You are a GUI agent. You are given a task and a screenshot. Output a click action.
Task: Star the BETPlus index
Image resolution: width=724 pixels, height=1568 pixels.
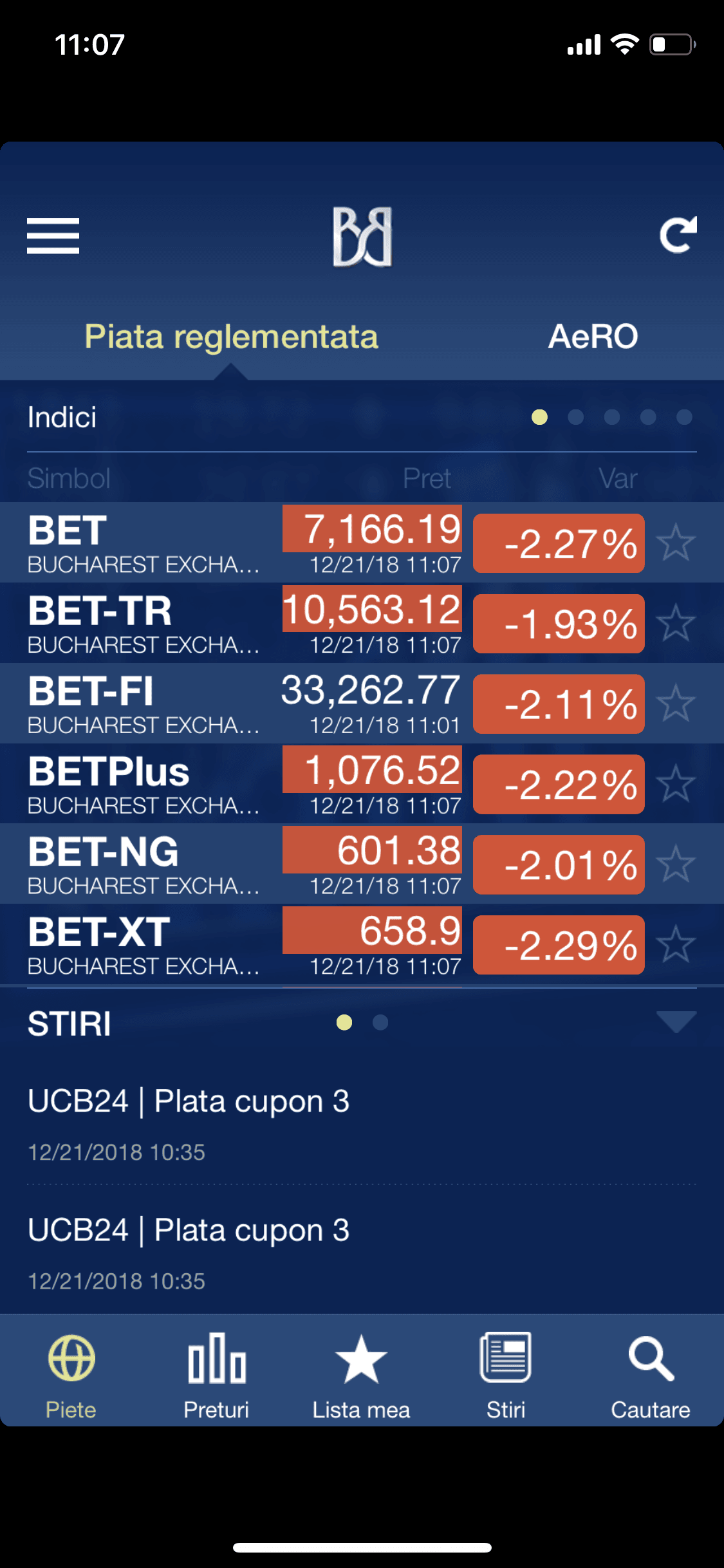point(676,783)
